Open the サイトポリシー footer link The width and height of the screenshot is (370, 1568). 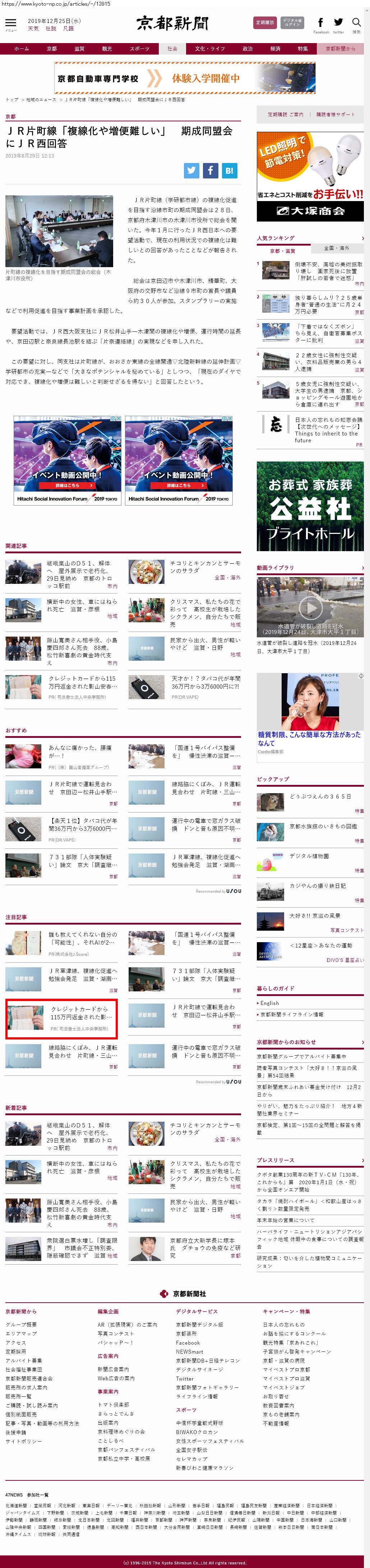pyautogui.click(x=24, y=1441)
